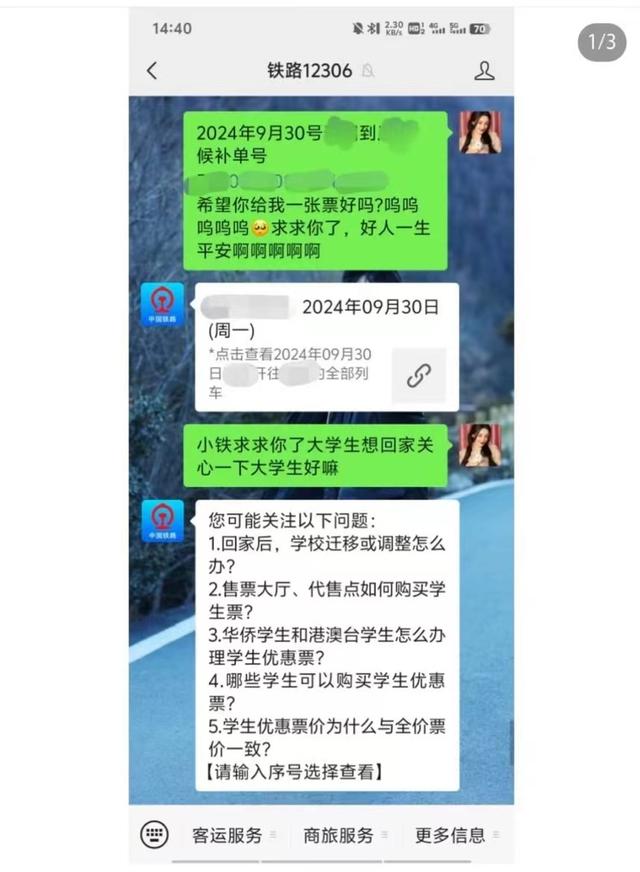
Task: Expand the 更多信息 menu
Action: click(453, 835)
